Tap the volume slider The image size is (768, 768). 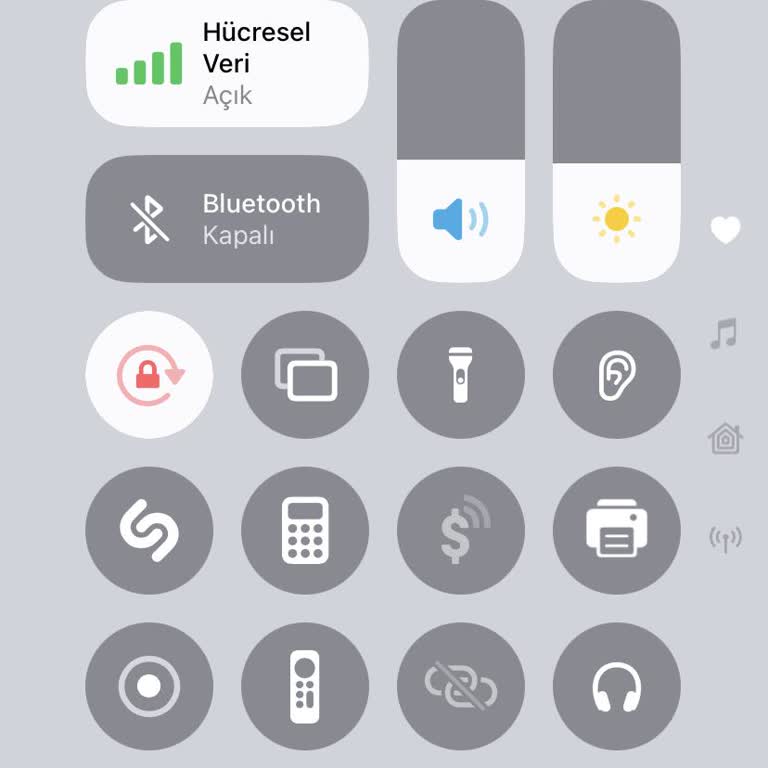pyautogui.click(x=461, y=140)
